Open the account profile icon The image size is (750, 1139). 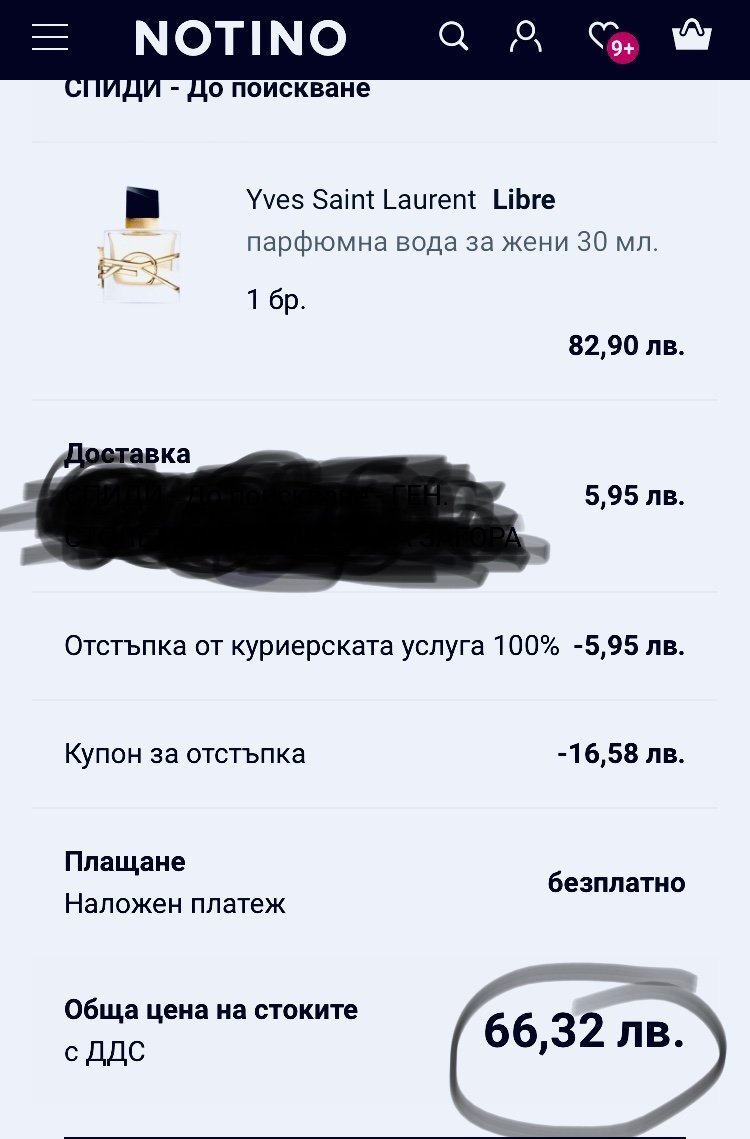pyautogui.click(x=525, y=37)
